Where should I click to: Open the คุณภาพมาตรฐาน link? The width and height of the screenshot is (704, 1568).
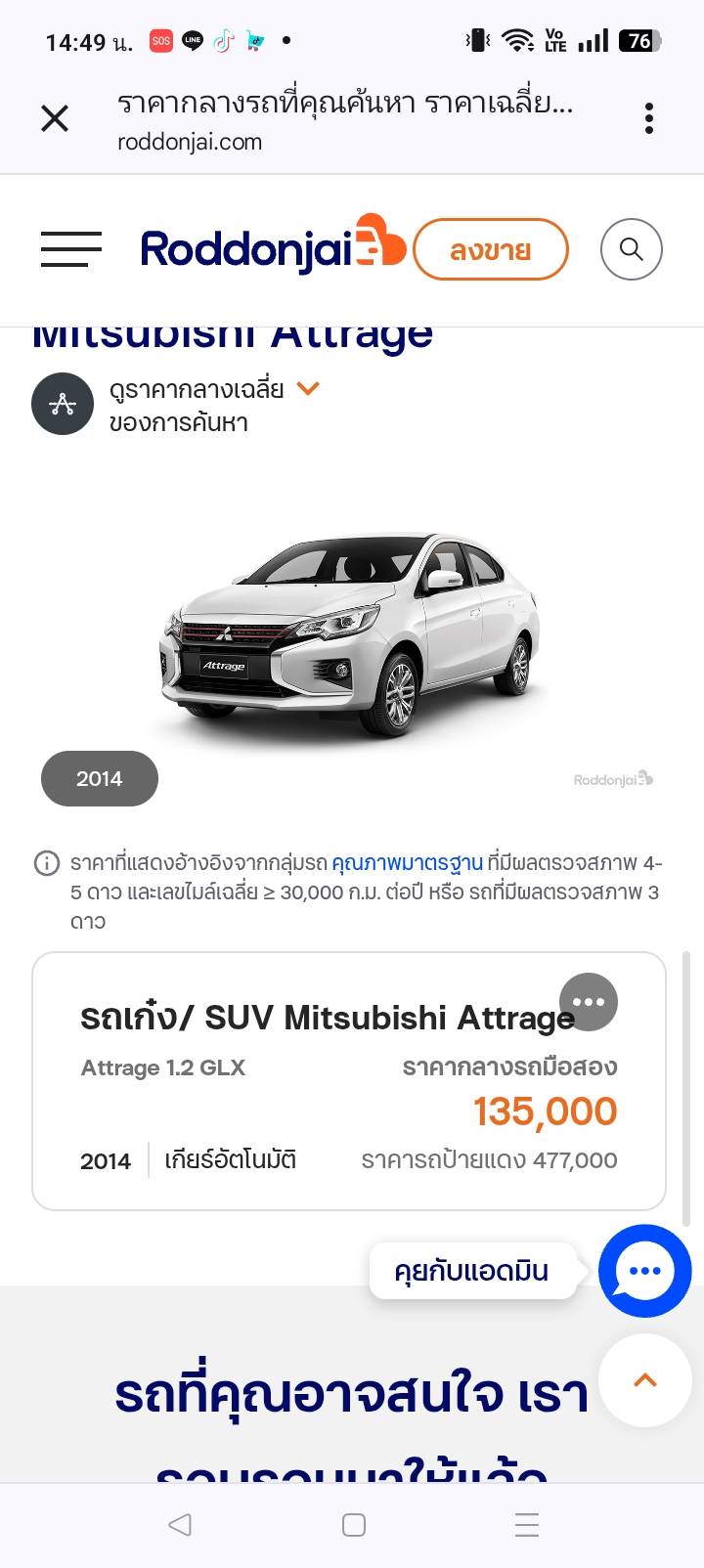pyautogui.click(x=407, y=863)
